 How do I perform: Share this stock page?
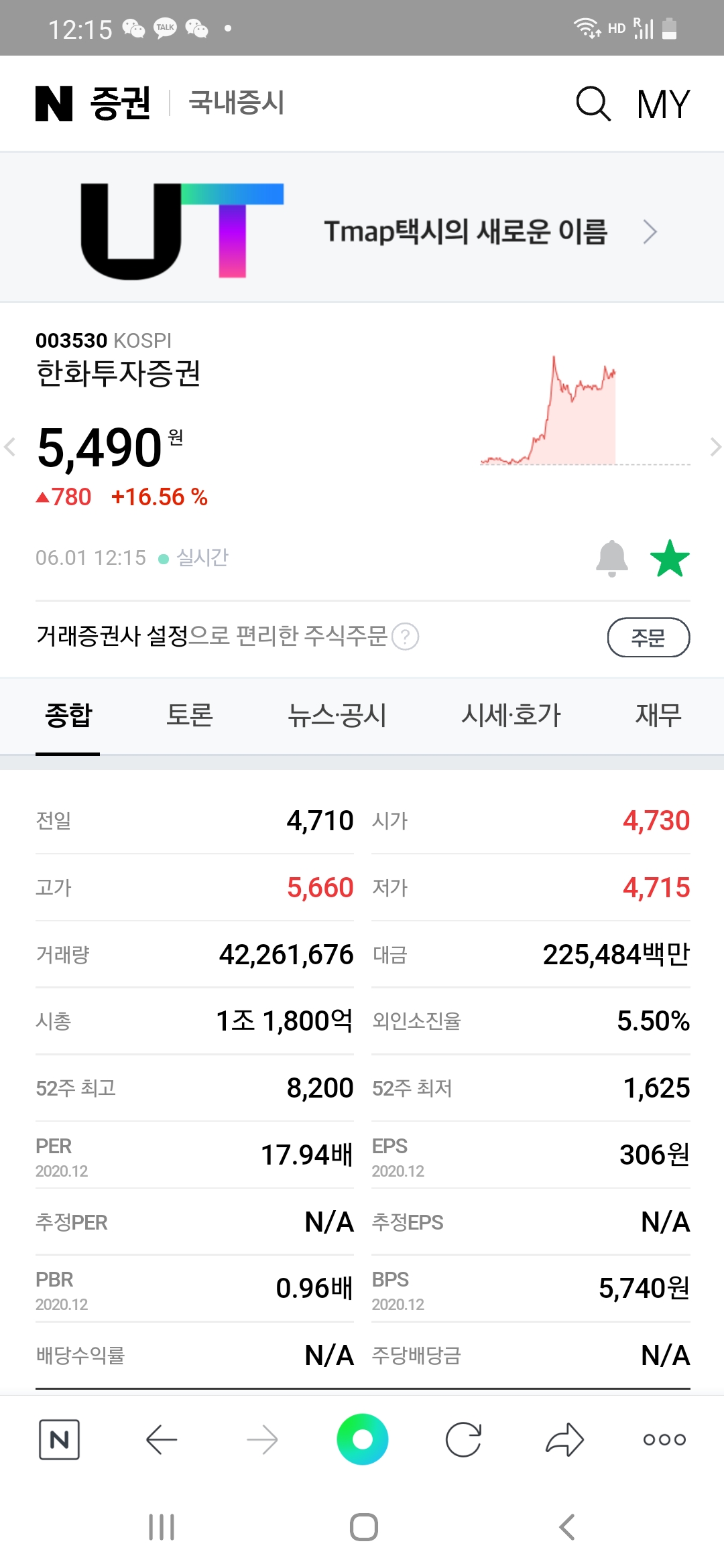(564, 1439)
